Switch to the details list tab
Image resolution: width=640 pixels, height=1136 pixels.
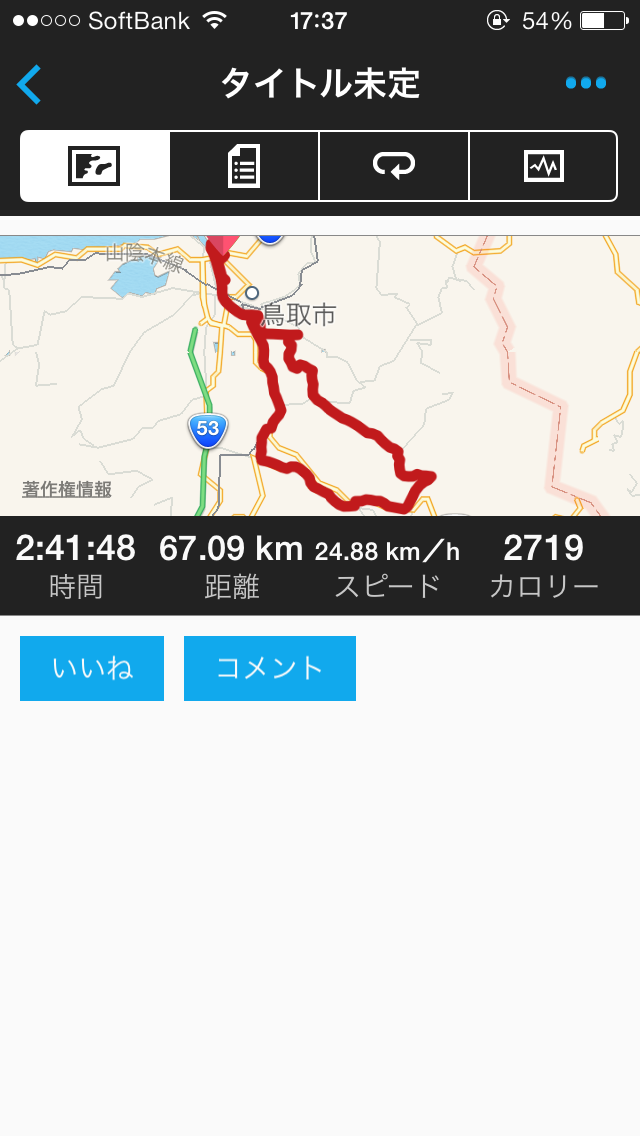pos(244,166)
